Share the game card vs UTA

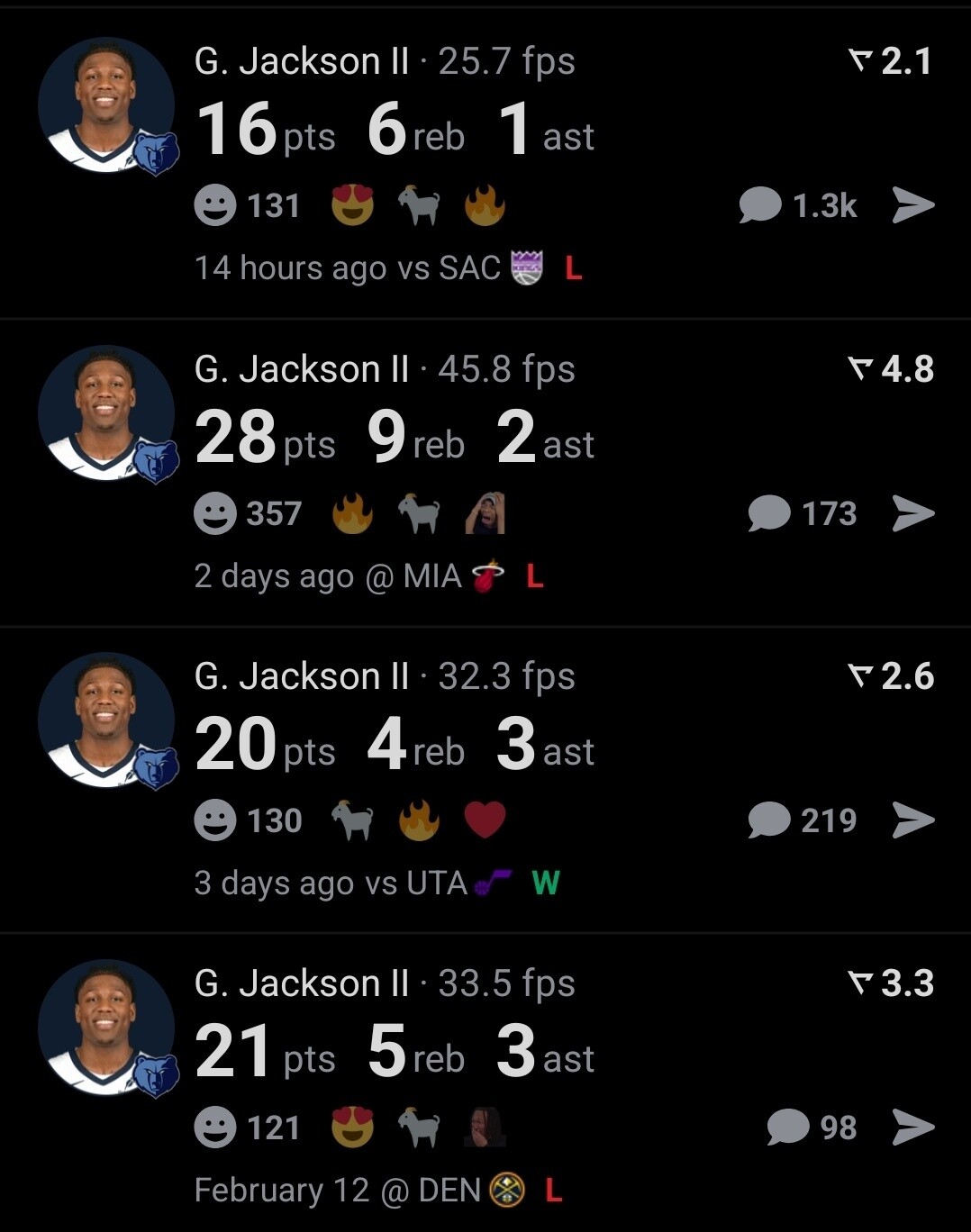[x=912, y=820]
